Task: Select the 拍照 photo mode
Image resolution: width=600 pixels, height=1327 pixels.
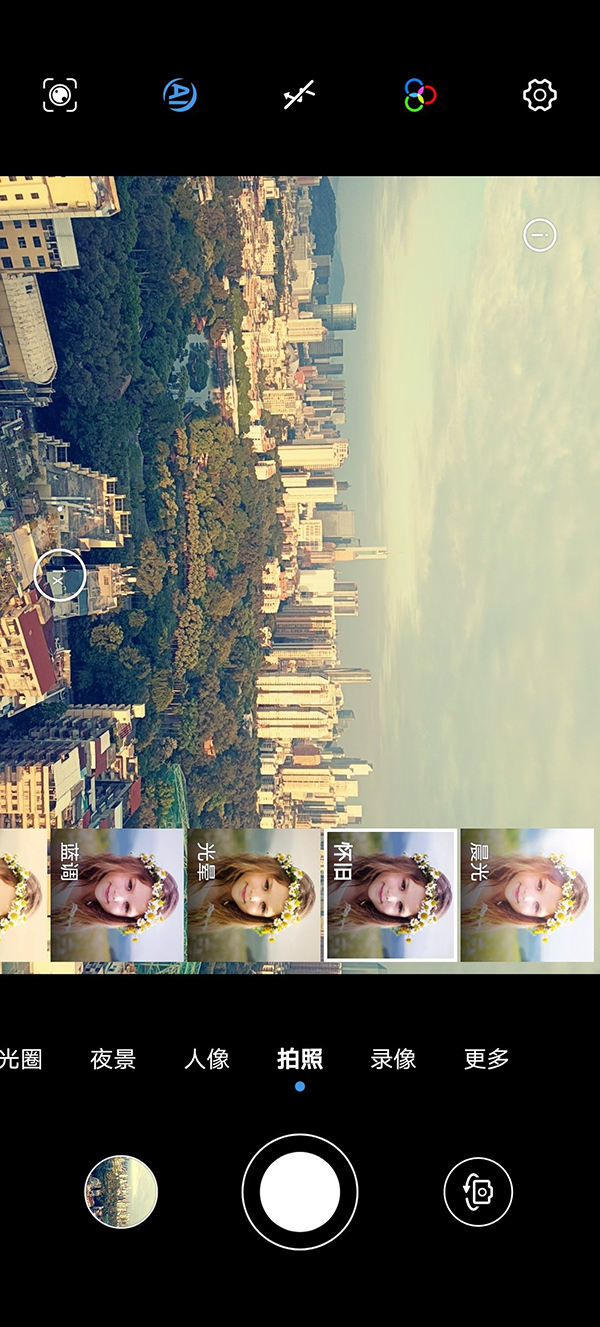Action: [x=300, y=1059]
